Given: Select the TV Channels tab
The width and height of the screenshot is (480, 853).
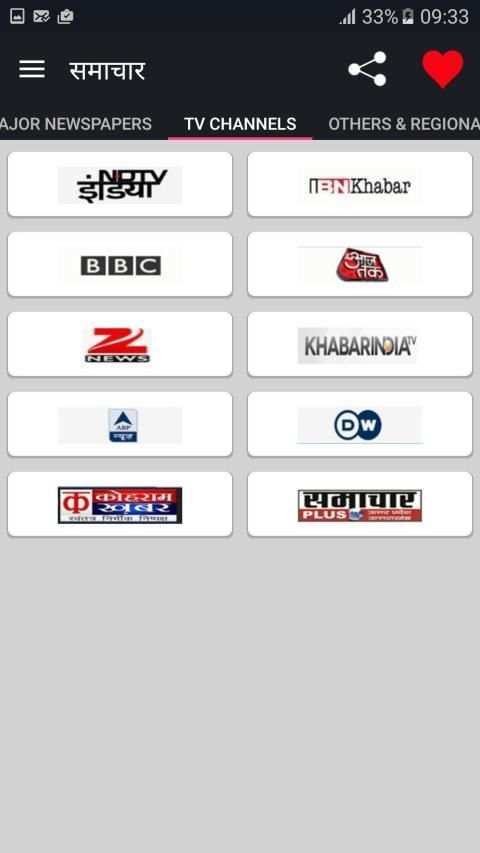Looking at the screenshot, I should coord(240,124).
